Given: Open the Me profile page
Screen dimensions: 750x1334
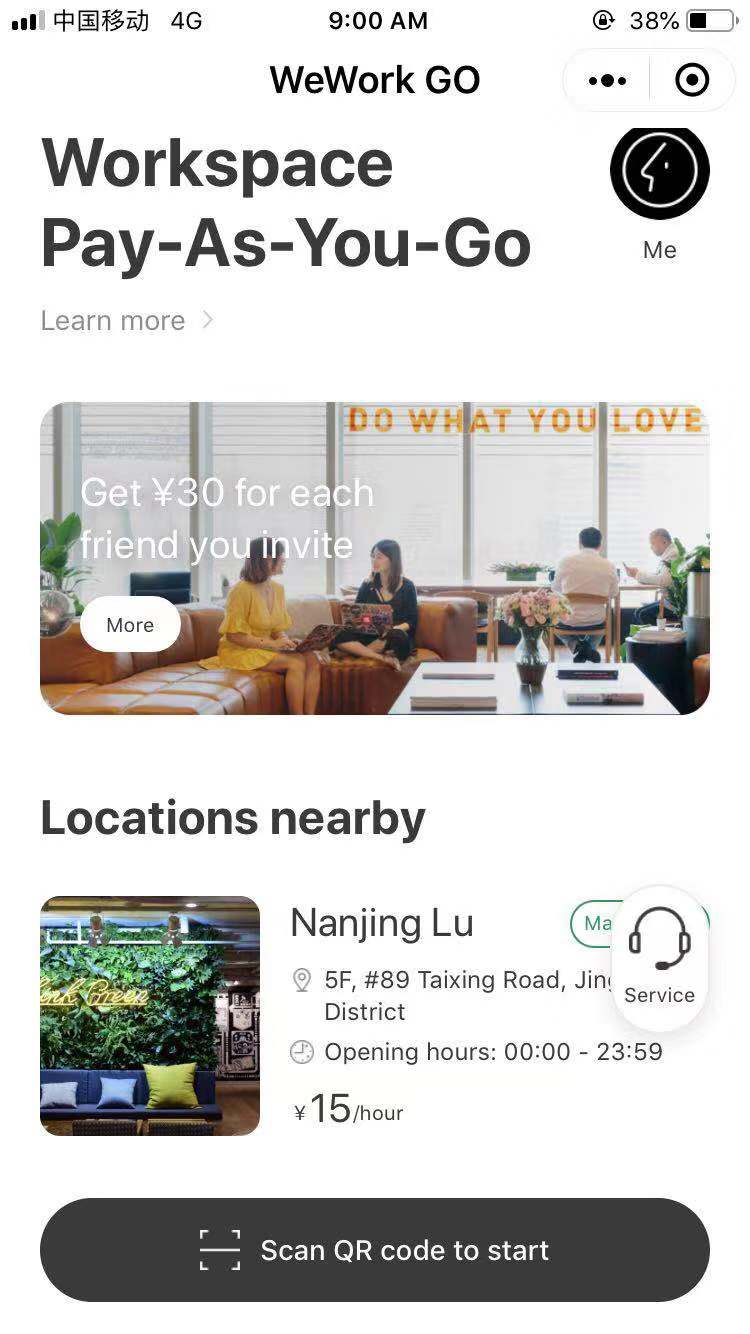Looking at the screenshot, I should 659,175.
